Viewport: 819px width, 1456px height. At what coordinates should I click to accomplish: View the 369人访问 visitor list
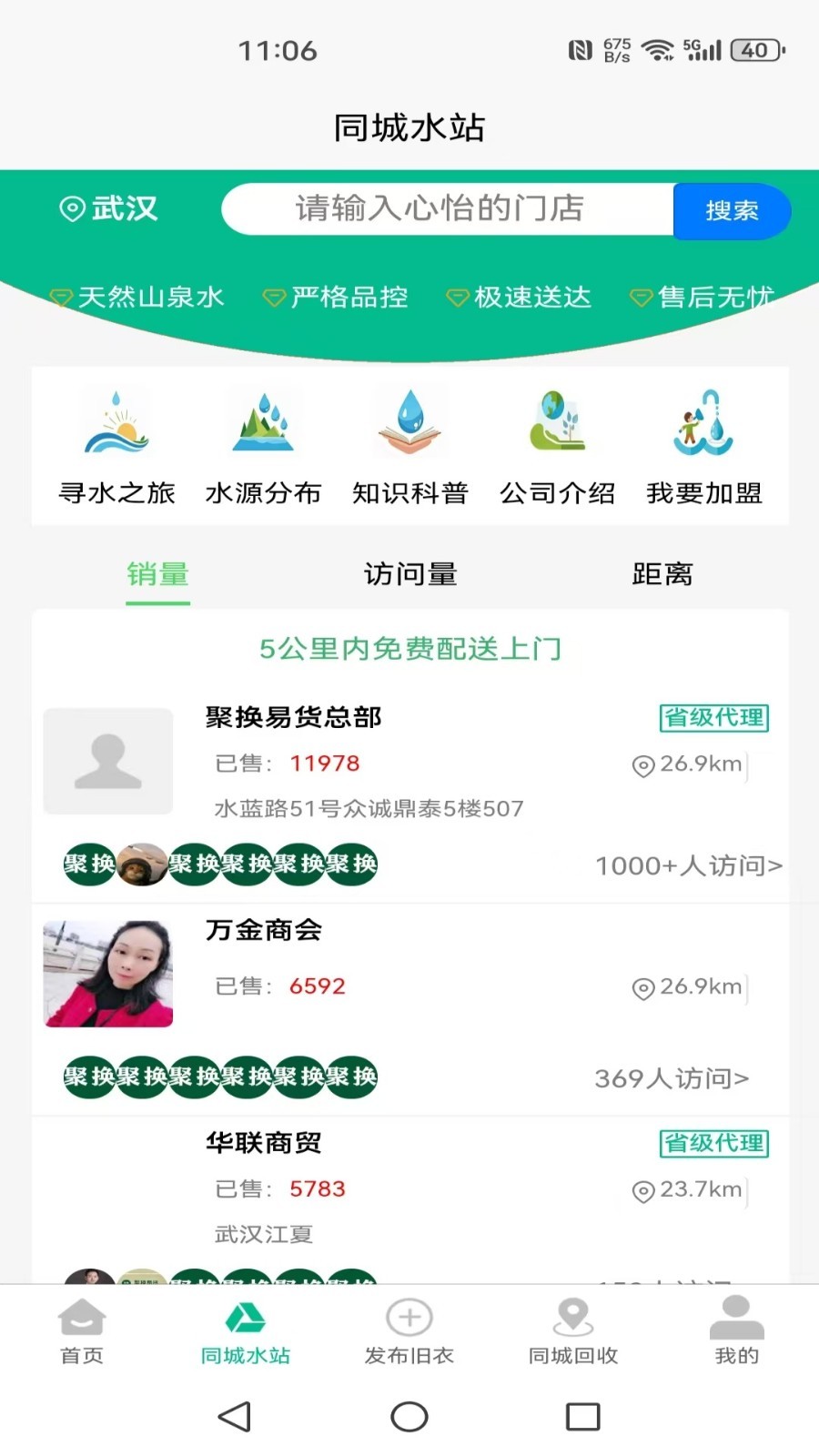[x=672, y=1078]
